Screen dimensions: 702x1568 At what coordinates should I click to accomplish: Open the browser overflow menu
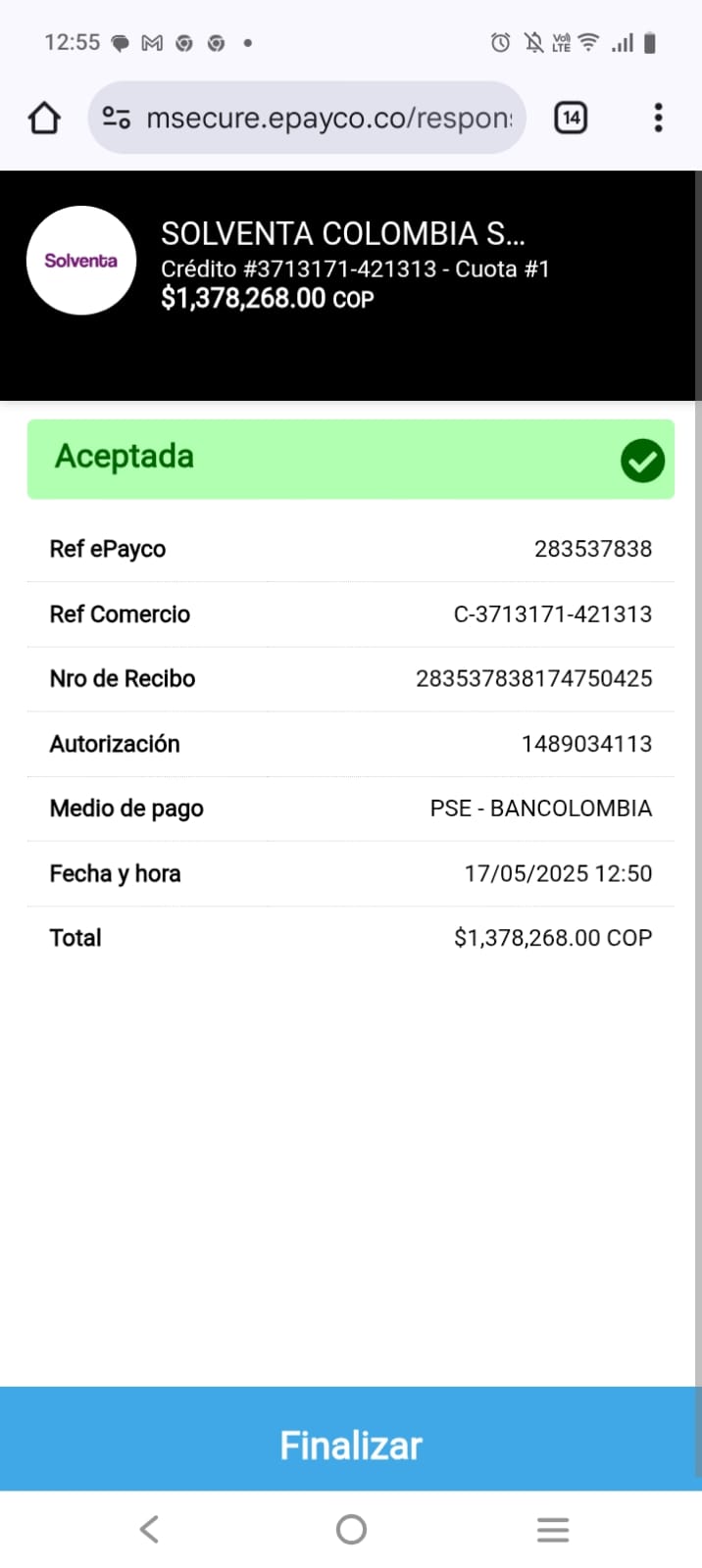coord(658,119)
